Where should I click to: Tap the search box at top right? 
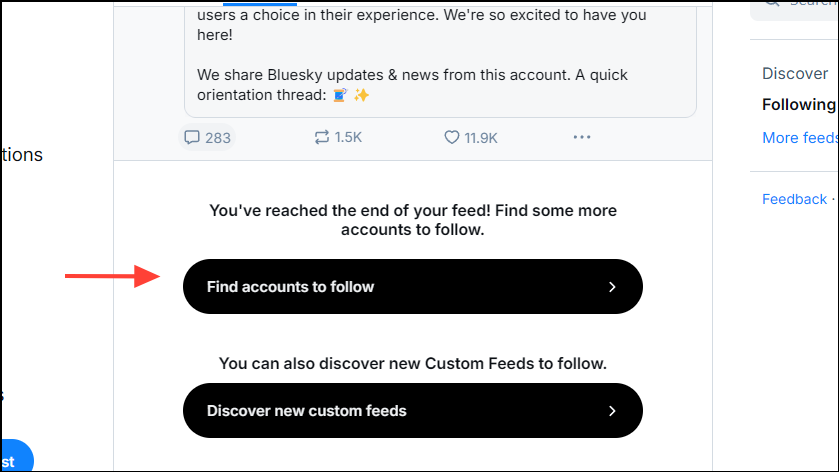coord(795,8)
